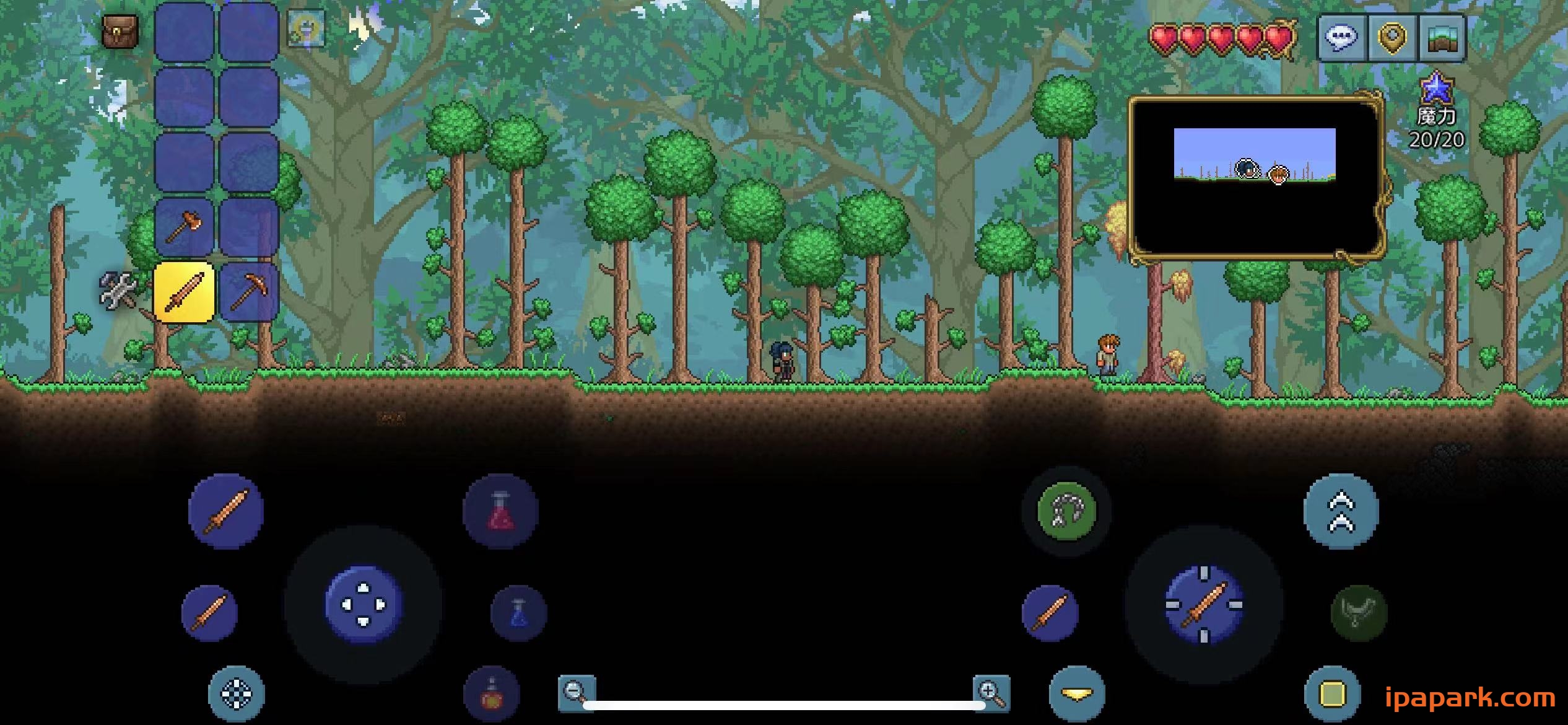Image resolution: width=1568 pixels, height=725 pixels.
Task: Tap the yellow square button
Action: point(1333,694)
